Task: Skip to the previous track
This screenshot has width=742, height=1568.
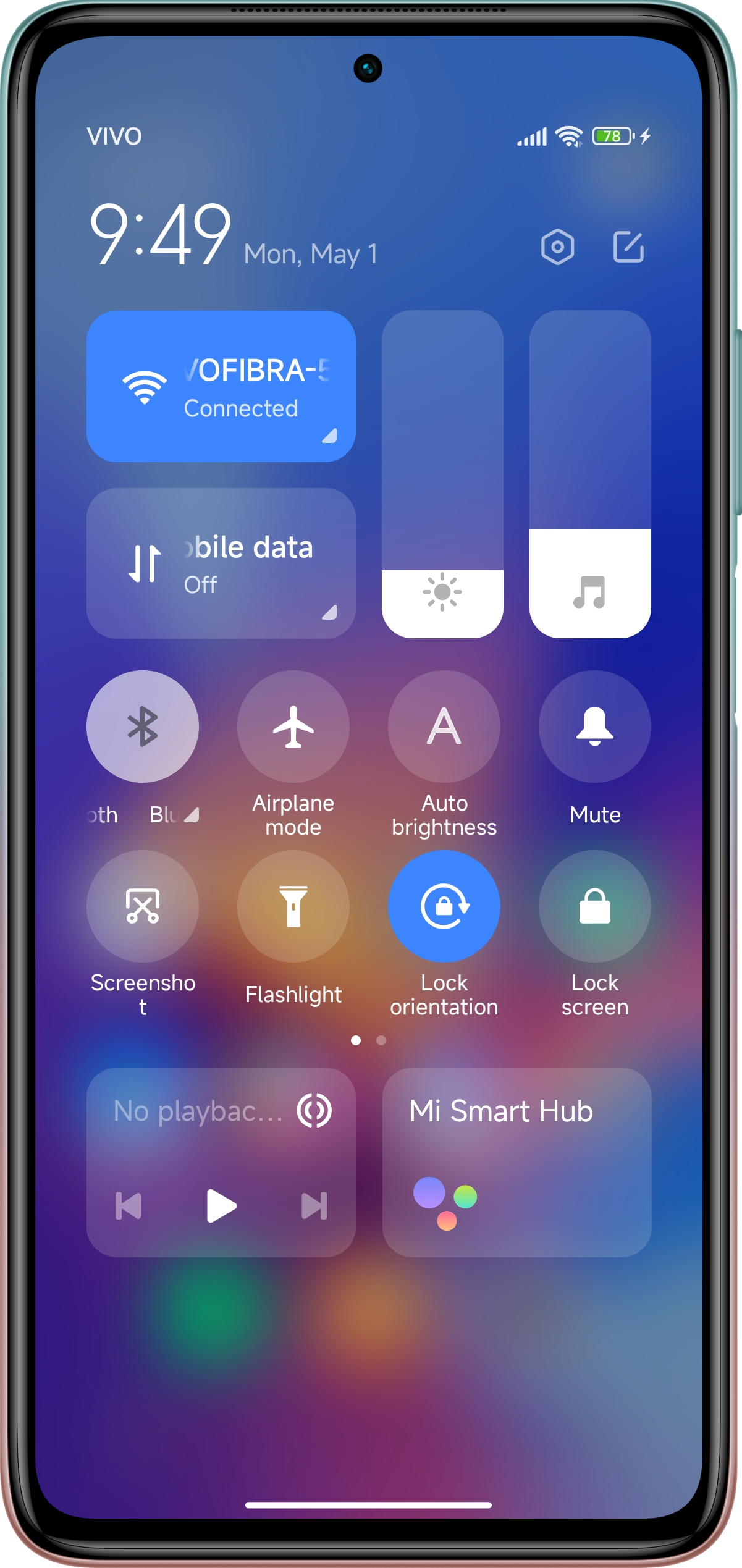Action: [x=129, y=1205]
